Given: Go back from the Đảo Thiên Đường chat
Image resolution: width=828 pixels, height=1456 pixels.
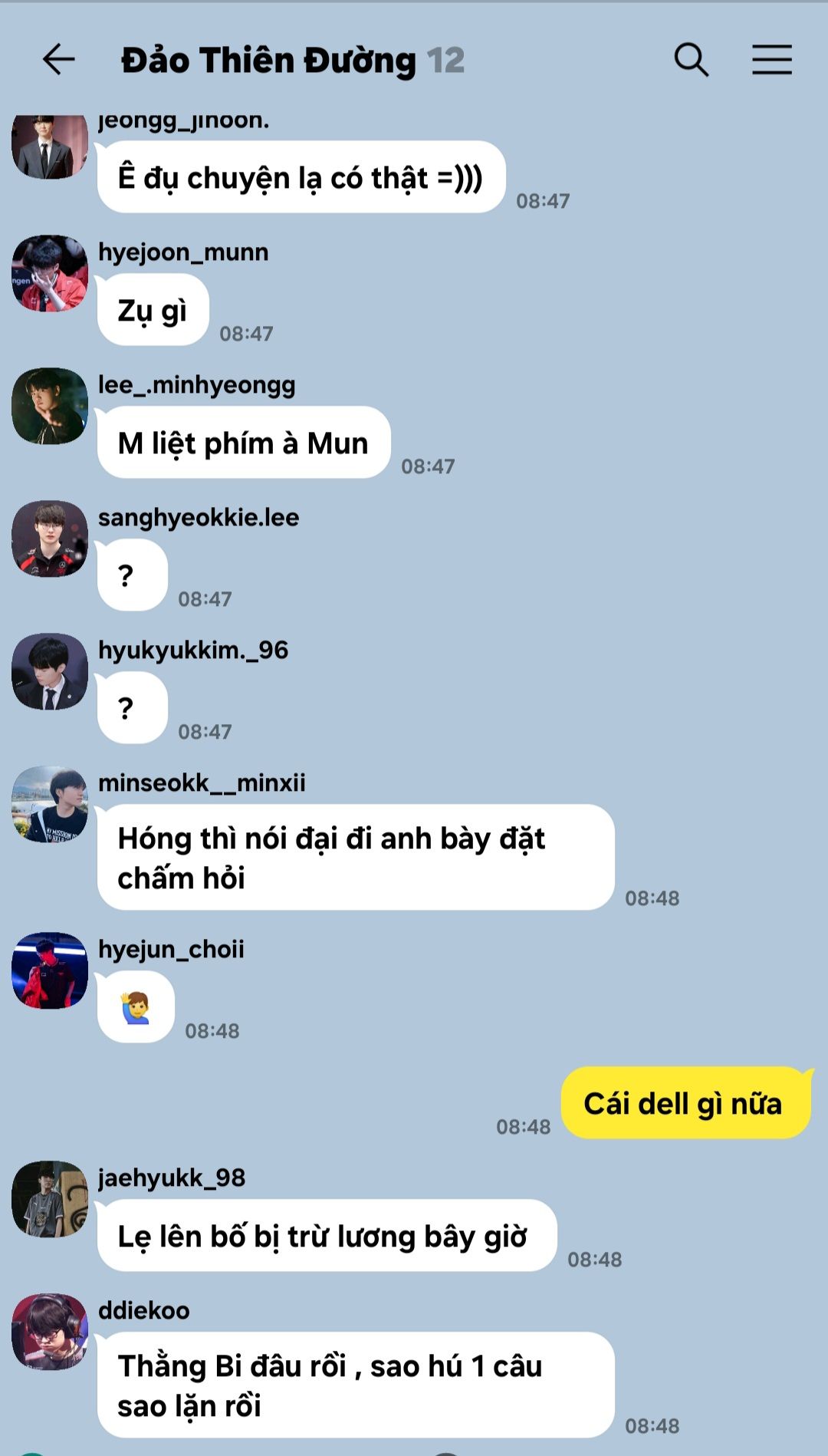Looking at the screenshot, I should tap(58, 60).
